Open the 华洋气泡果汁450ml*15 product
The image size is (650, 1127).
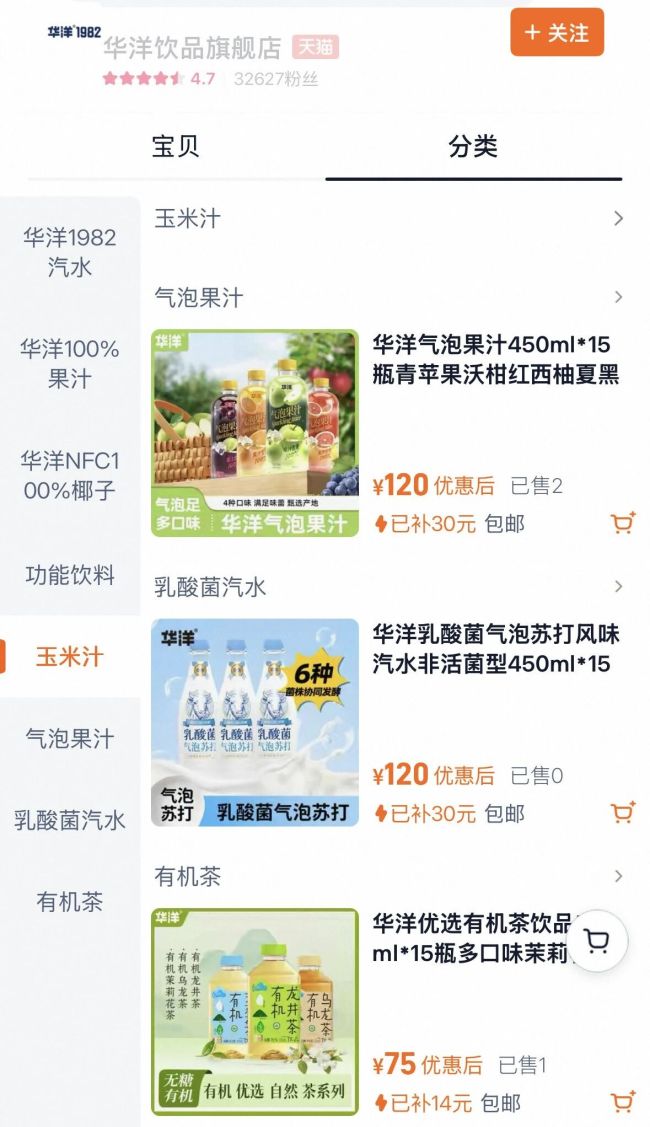pyautogui.click(x=496, y=359)
